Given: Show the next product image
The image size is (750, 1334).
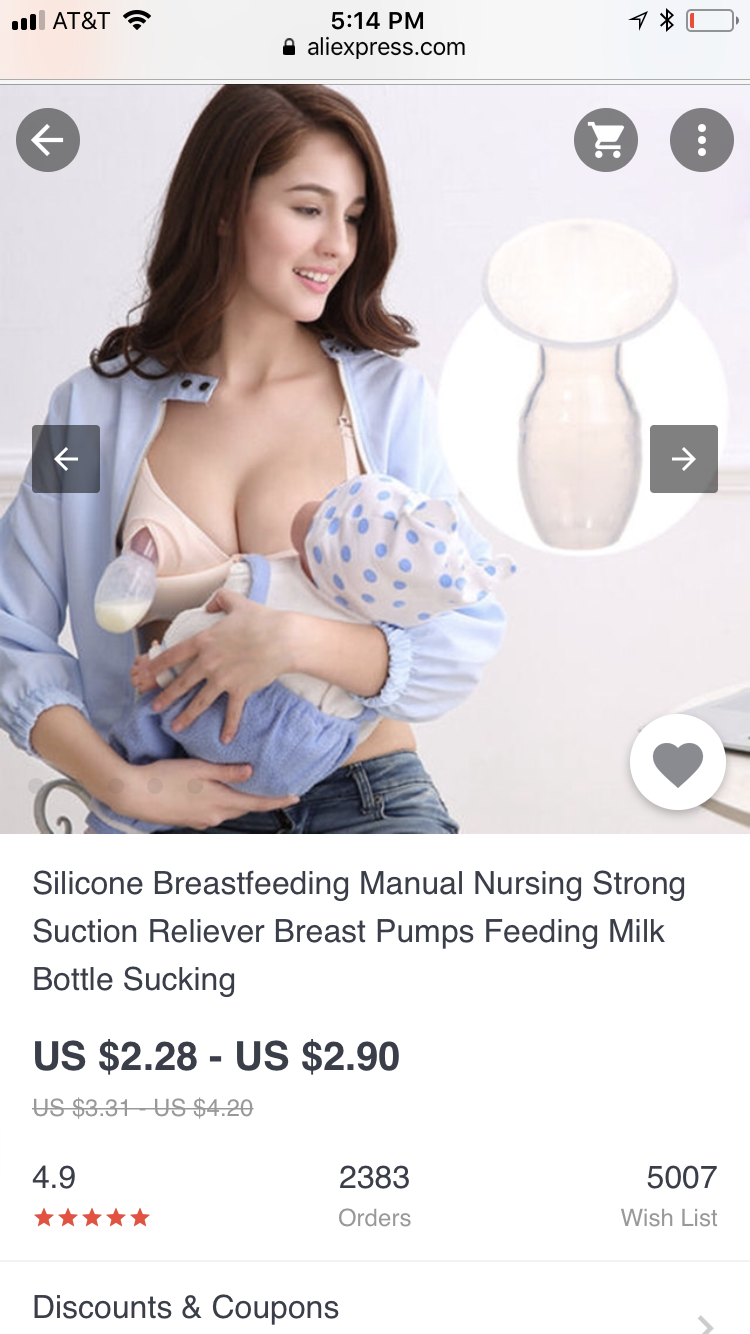Looking at the screenshot, I should tap(684, 459).
